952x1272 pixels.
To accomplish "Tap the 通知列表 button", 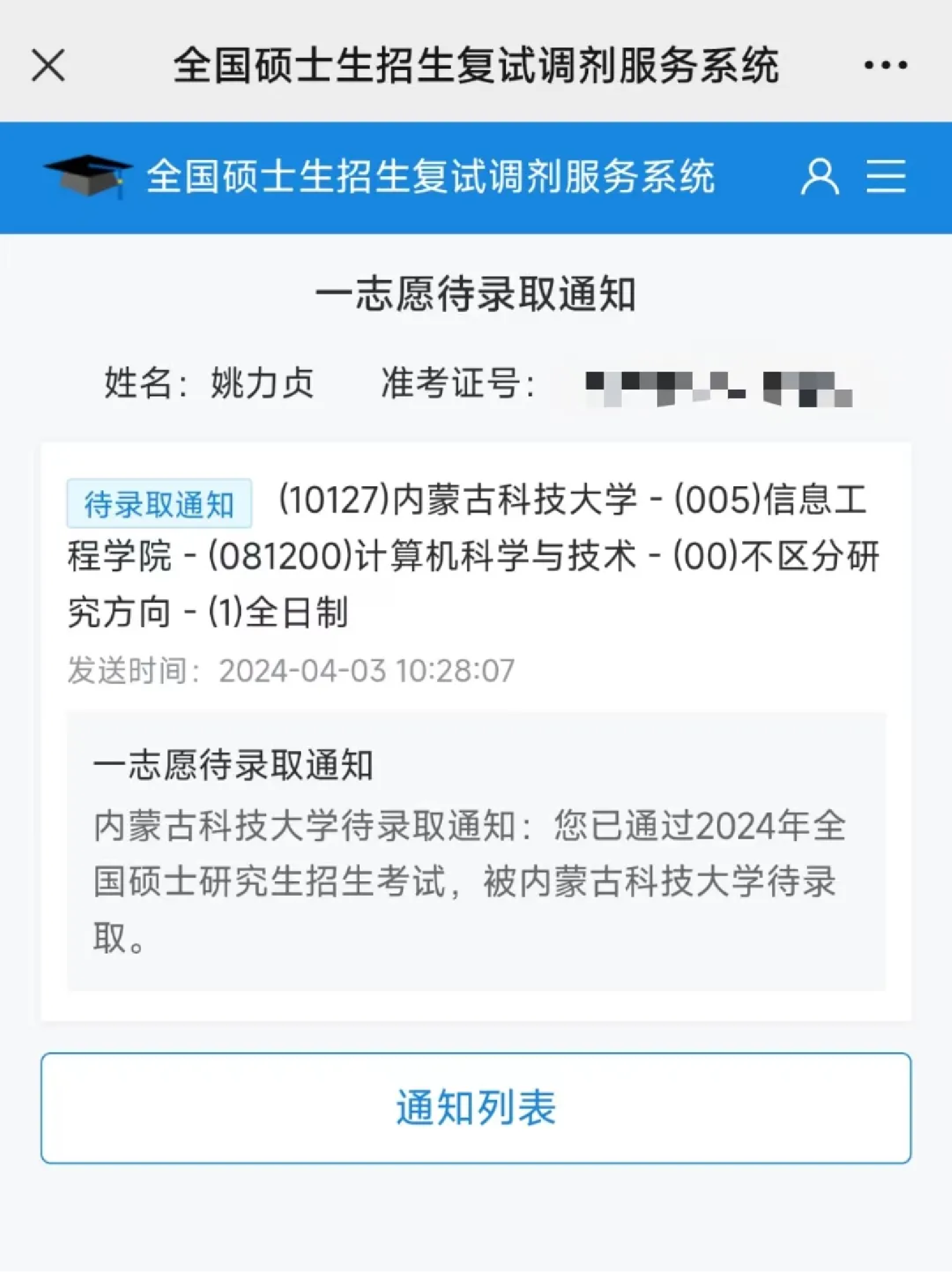I will 475,1108.
